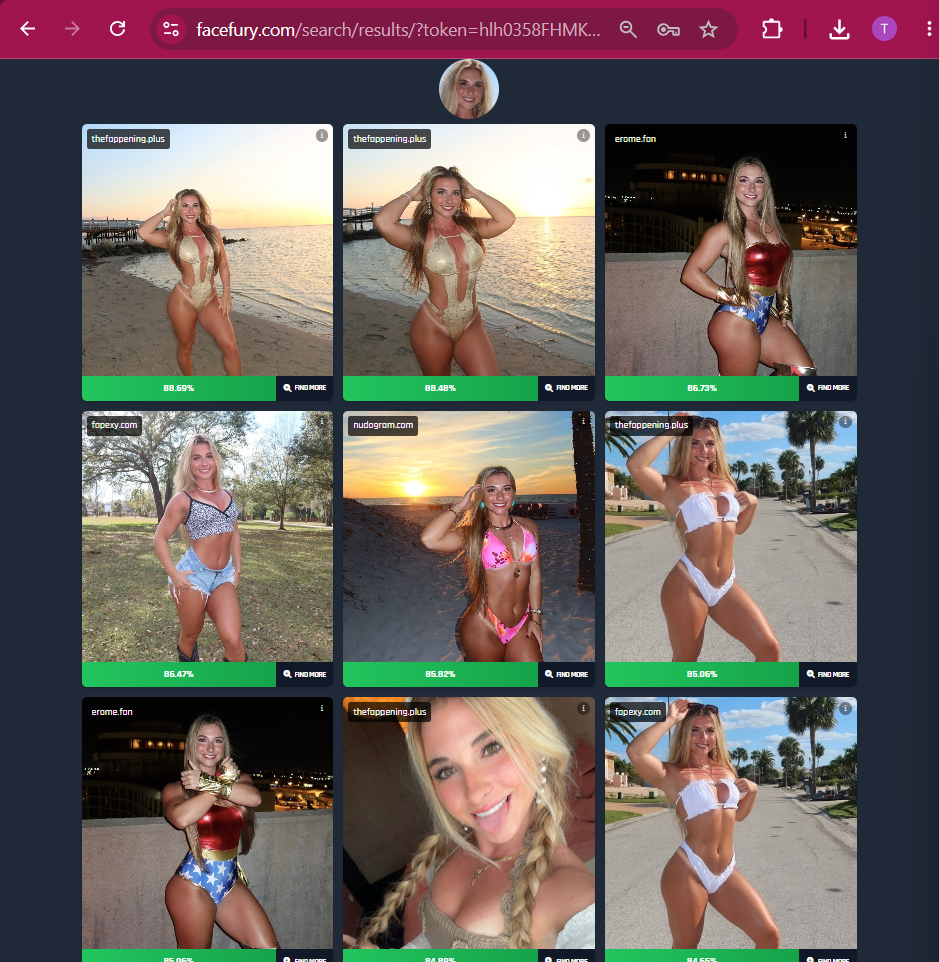
Task: Tap Find More on the 88.48% result
Action: [x=566, y=388]
